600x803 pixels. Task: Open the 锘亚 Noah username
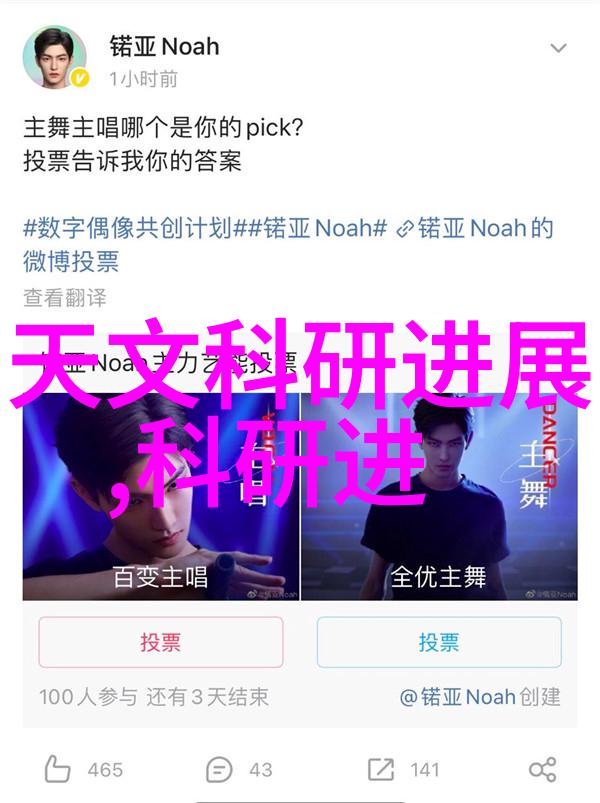(164, 46)
